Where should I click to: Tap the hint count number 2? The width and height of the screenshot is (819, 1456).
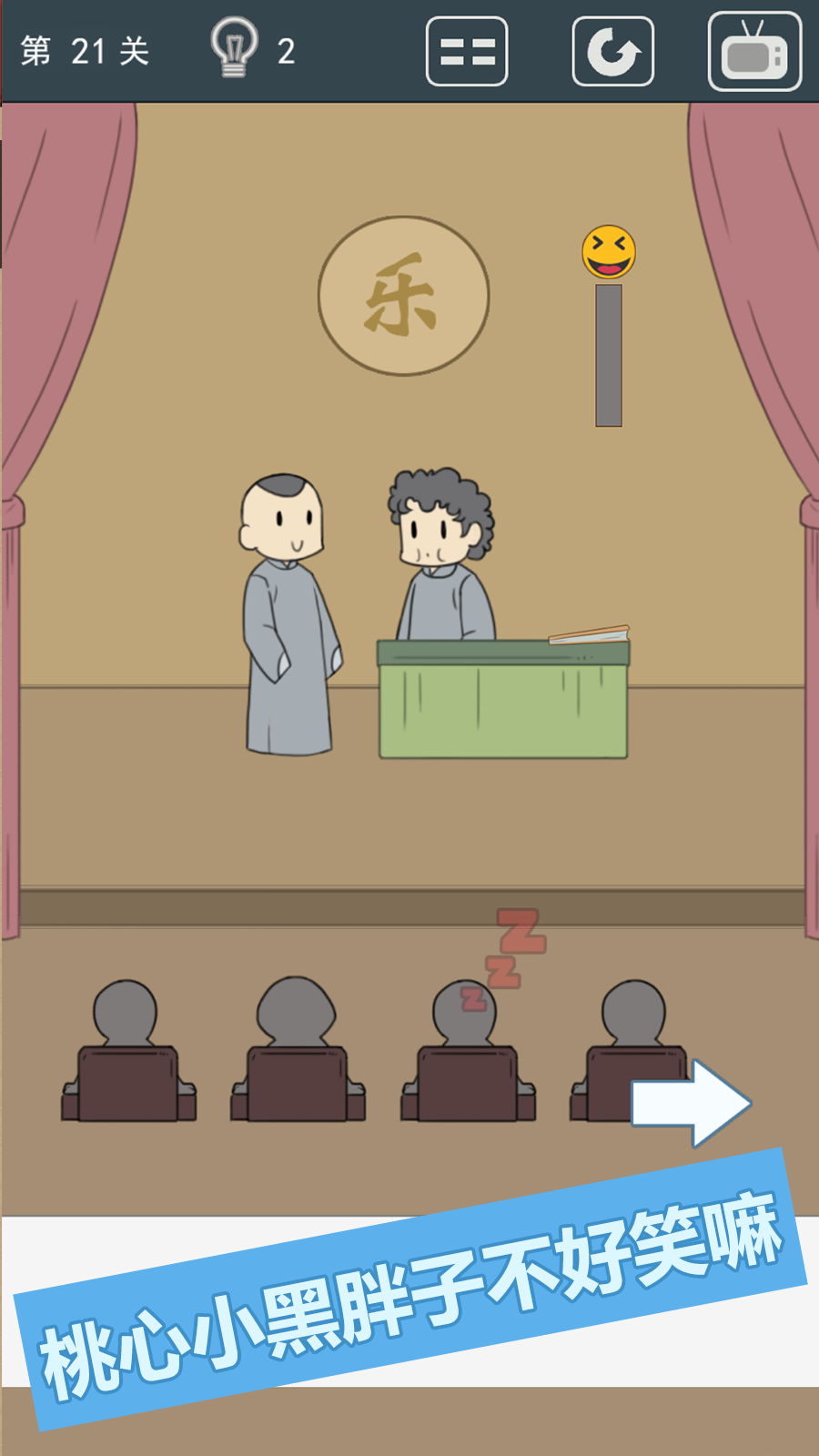point(287,50)
